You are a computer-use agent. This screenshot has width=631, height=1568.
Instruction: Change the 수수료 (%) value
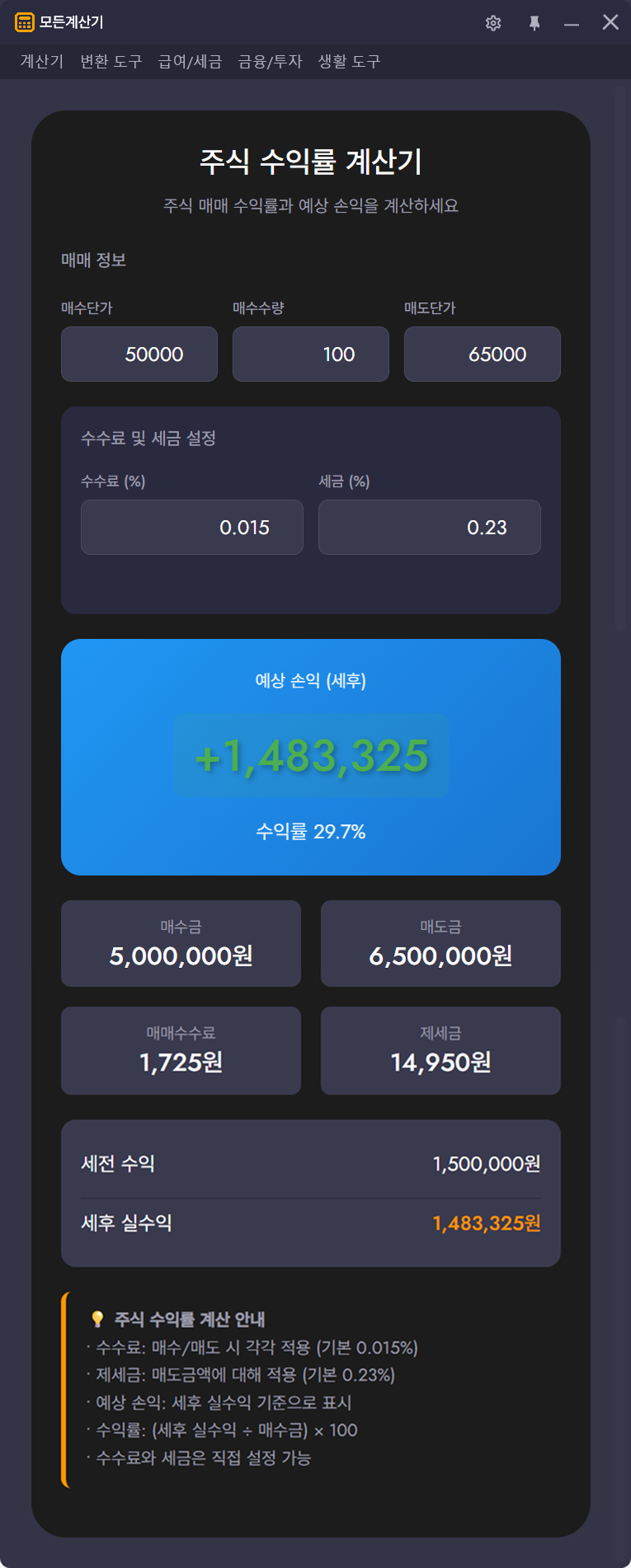192,528
